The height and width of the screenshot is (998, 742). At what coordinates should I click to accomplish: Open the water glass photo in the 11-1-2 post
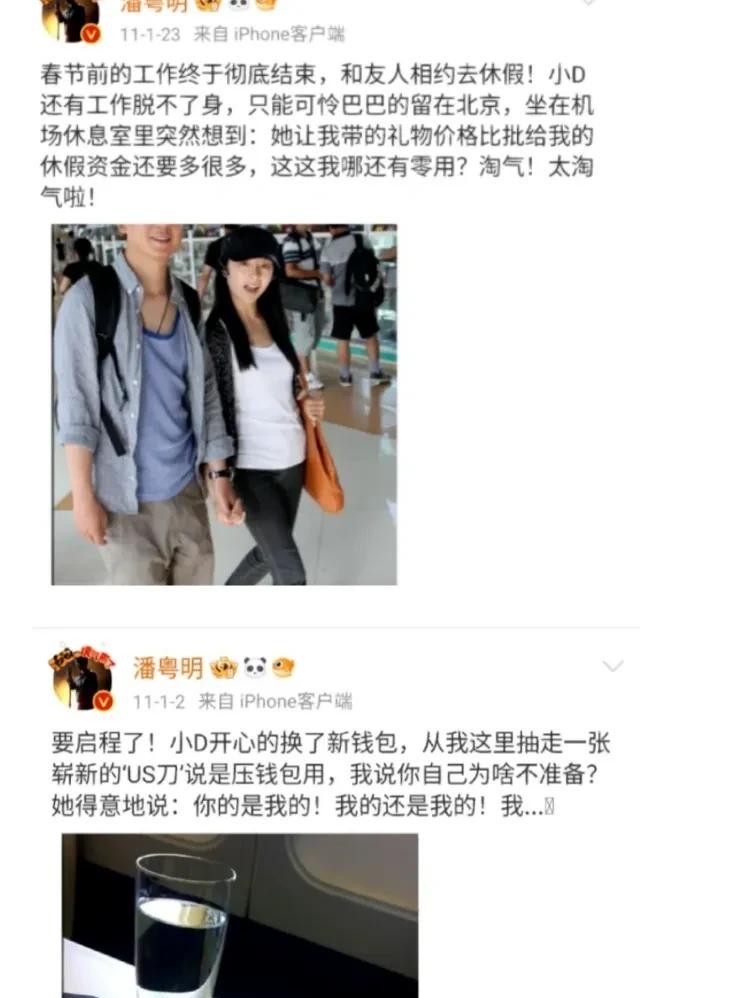pyautogui.click(x=240, y=914)
